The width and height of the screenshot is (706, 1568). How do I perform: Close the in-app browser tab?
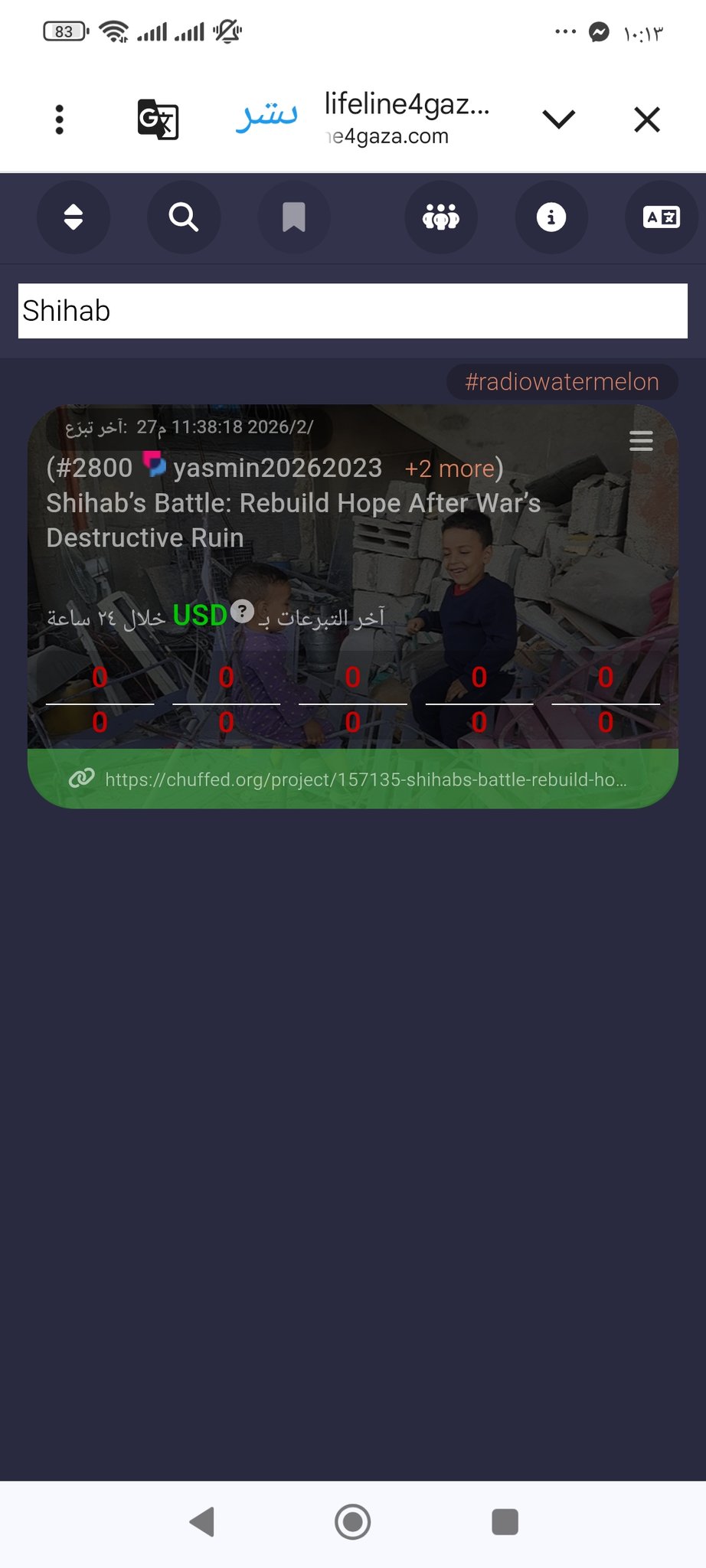point(647,119)
